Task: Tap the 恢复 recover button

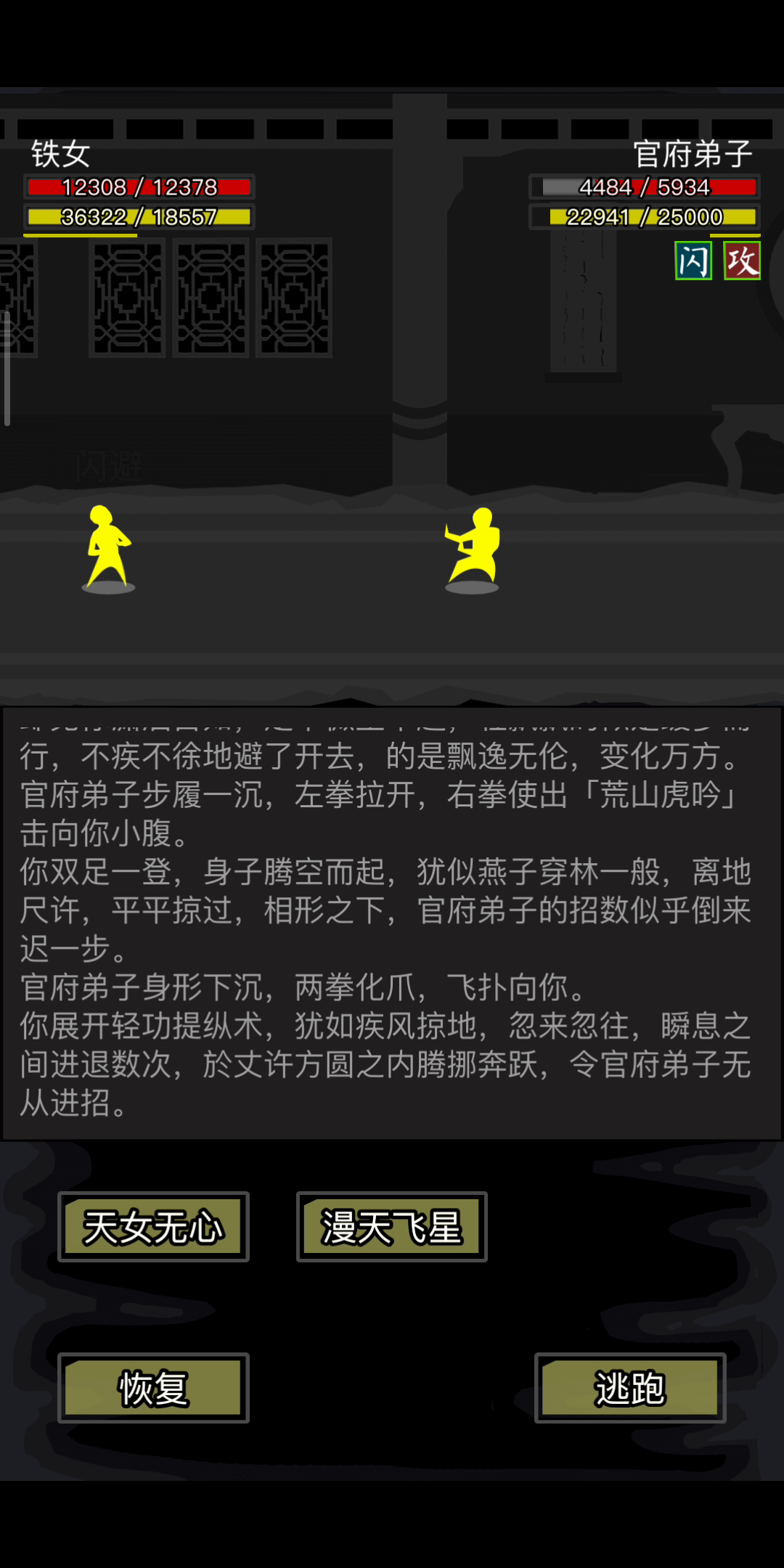Action: pyautogui.click(x=153, y=1388)
